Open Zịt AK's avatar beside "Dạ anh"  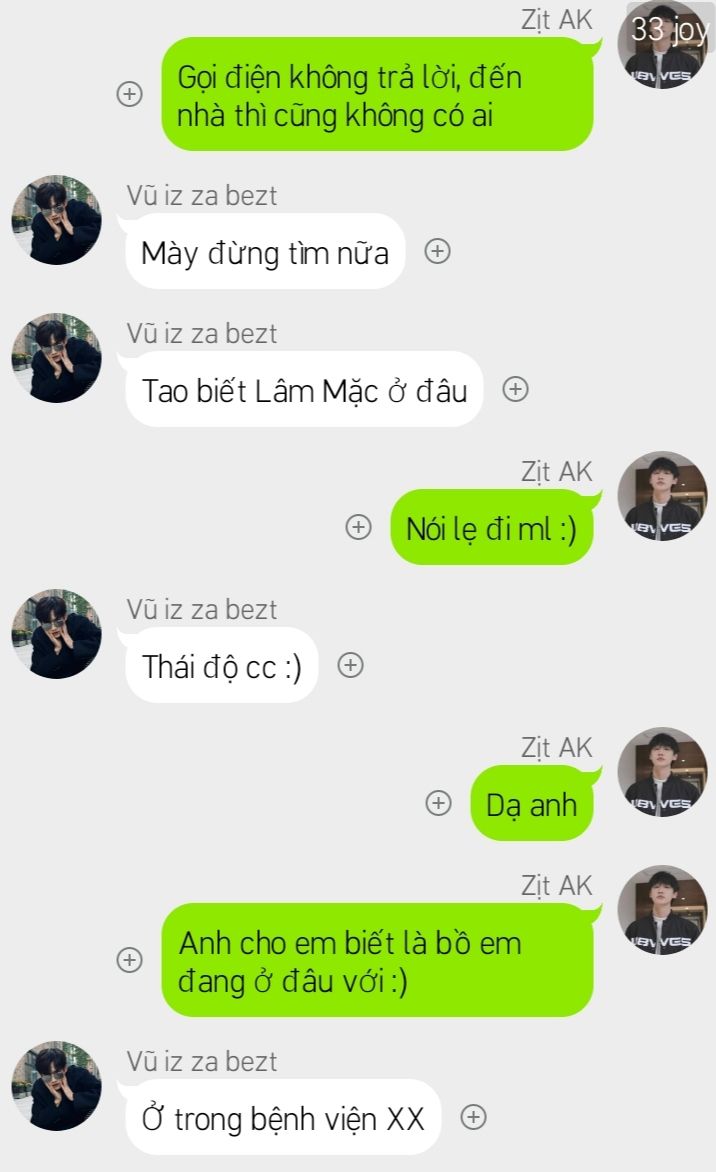coord(662,772)
